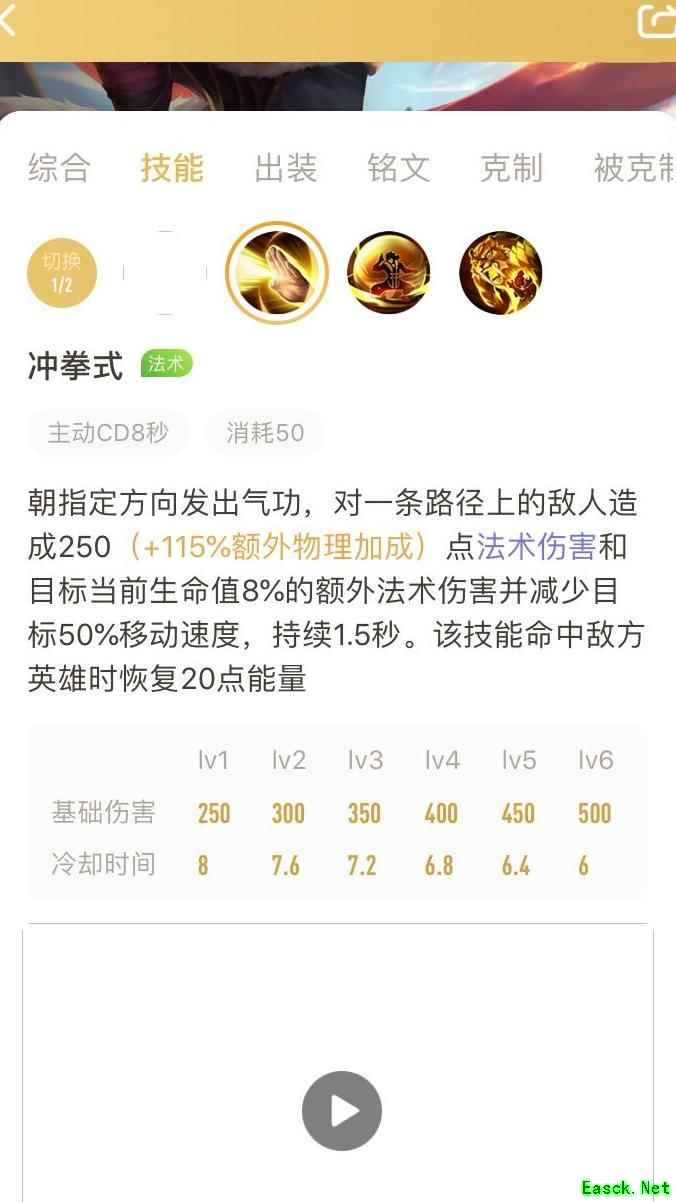Share this hero page
Viewport: 676px width, 1202px height.
[656, 21]
